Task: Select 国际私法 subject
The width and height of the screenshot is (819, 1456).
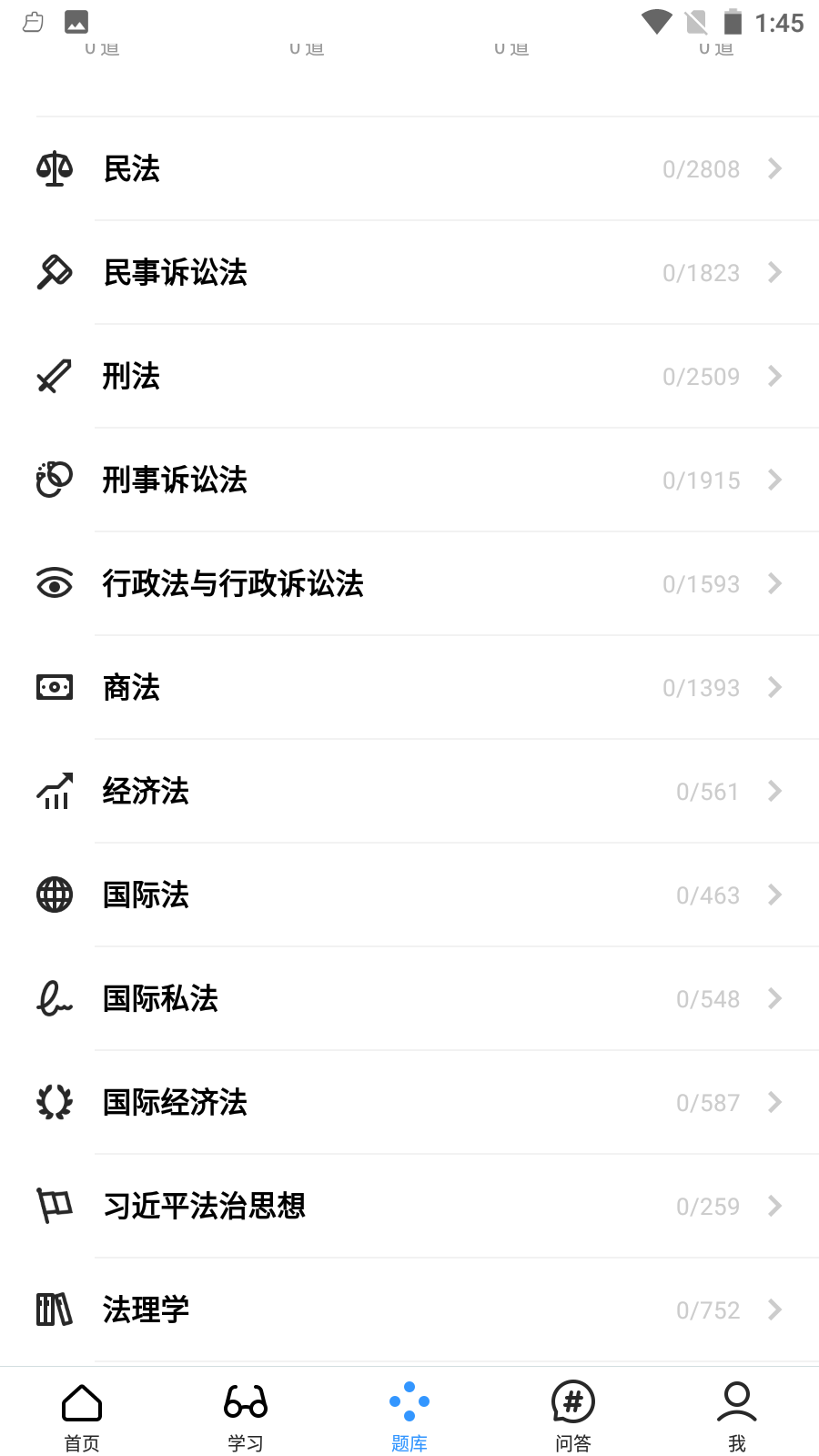Action: coord(409,998)
